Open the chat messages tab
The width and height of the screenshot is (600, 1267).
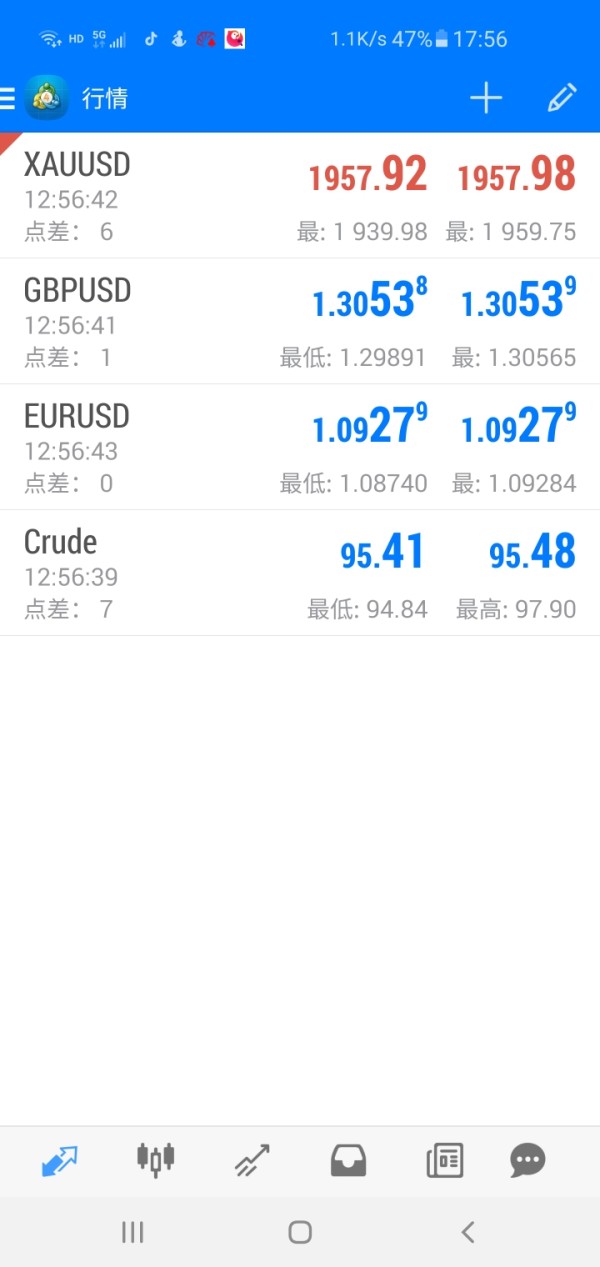(528, 1160)
